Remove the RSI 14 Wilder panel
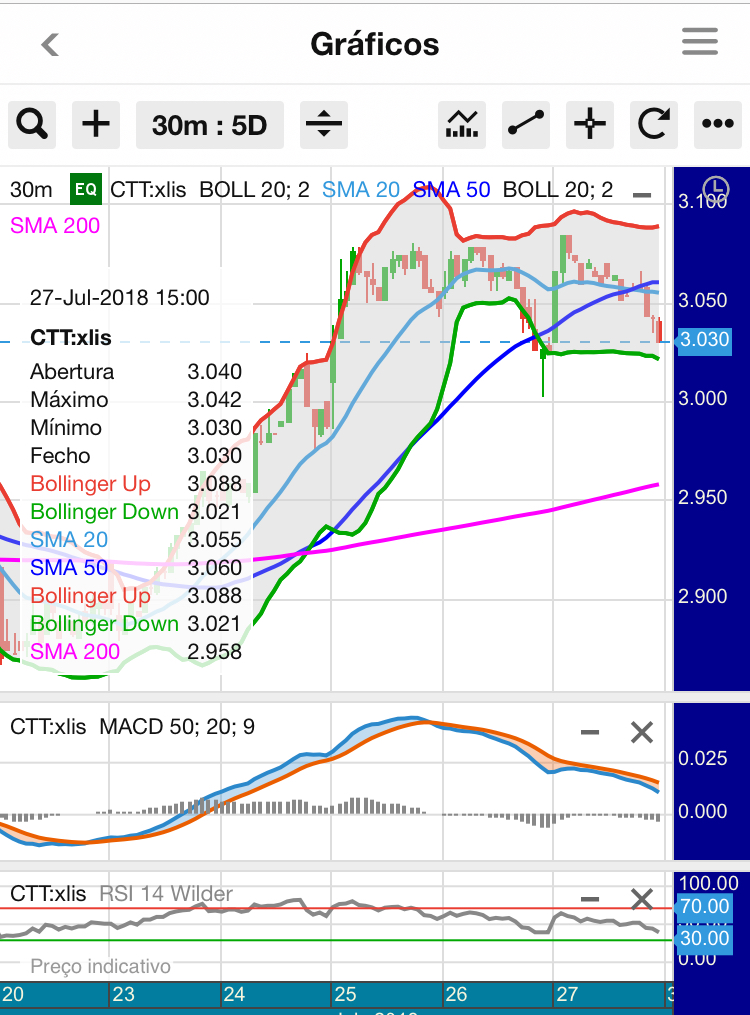 tap(642, 899)
